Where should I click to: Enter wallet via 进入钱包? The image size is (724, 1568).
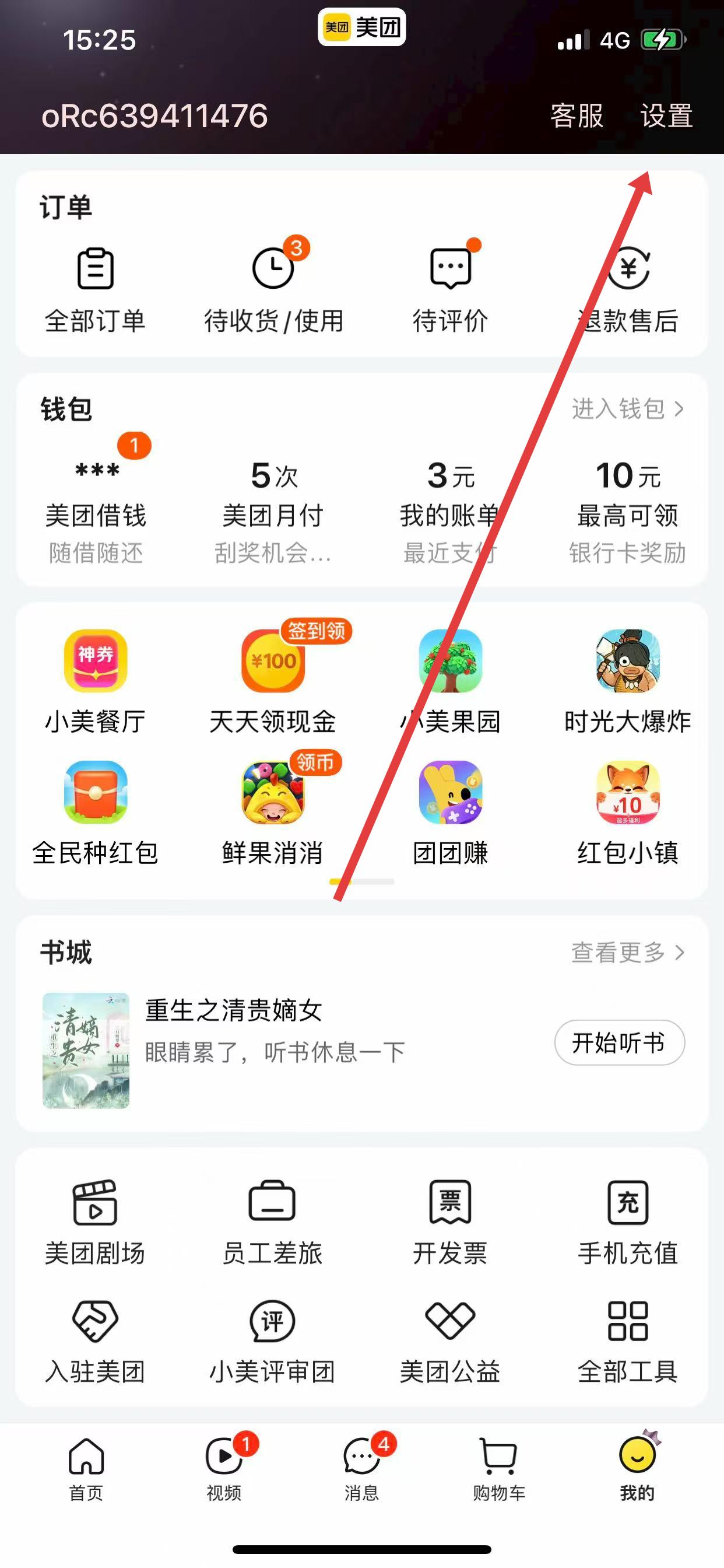pos(627,409)
